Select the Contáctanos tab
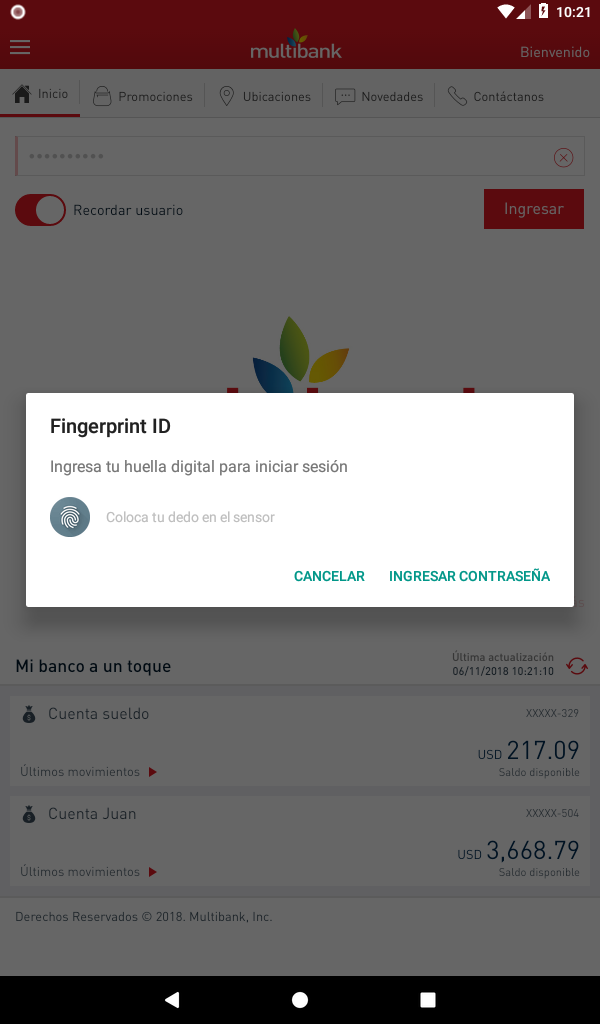Viewport: 600px width, 1024px height. [496, 96]
